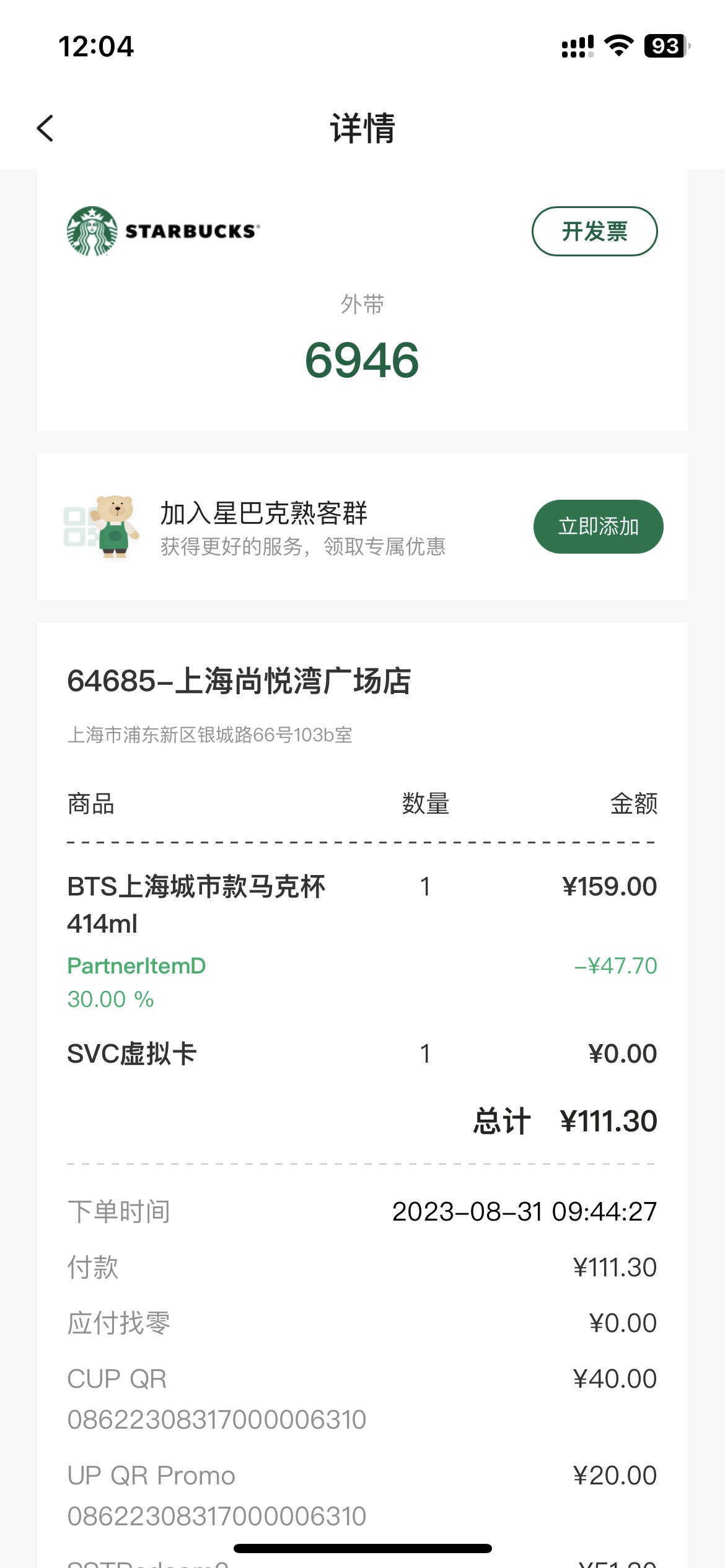Go back using the top-left arrow
Screen dimensions: 725x1568
[45, 128]
